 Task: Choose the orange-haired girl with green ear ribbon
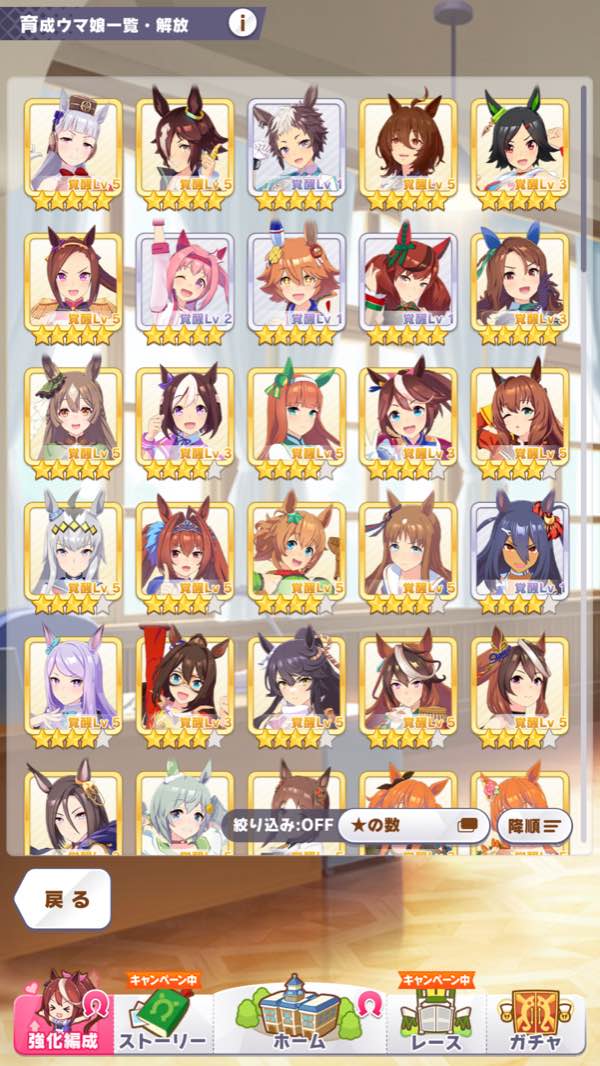[296, 418]
